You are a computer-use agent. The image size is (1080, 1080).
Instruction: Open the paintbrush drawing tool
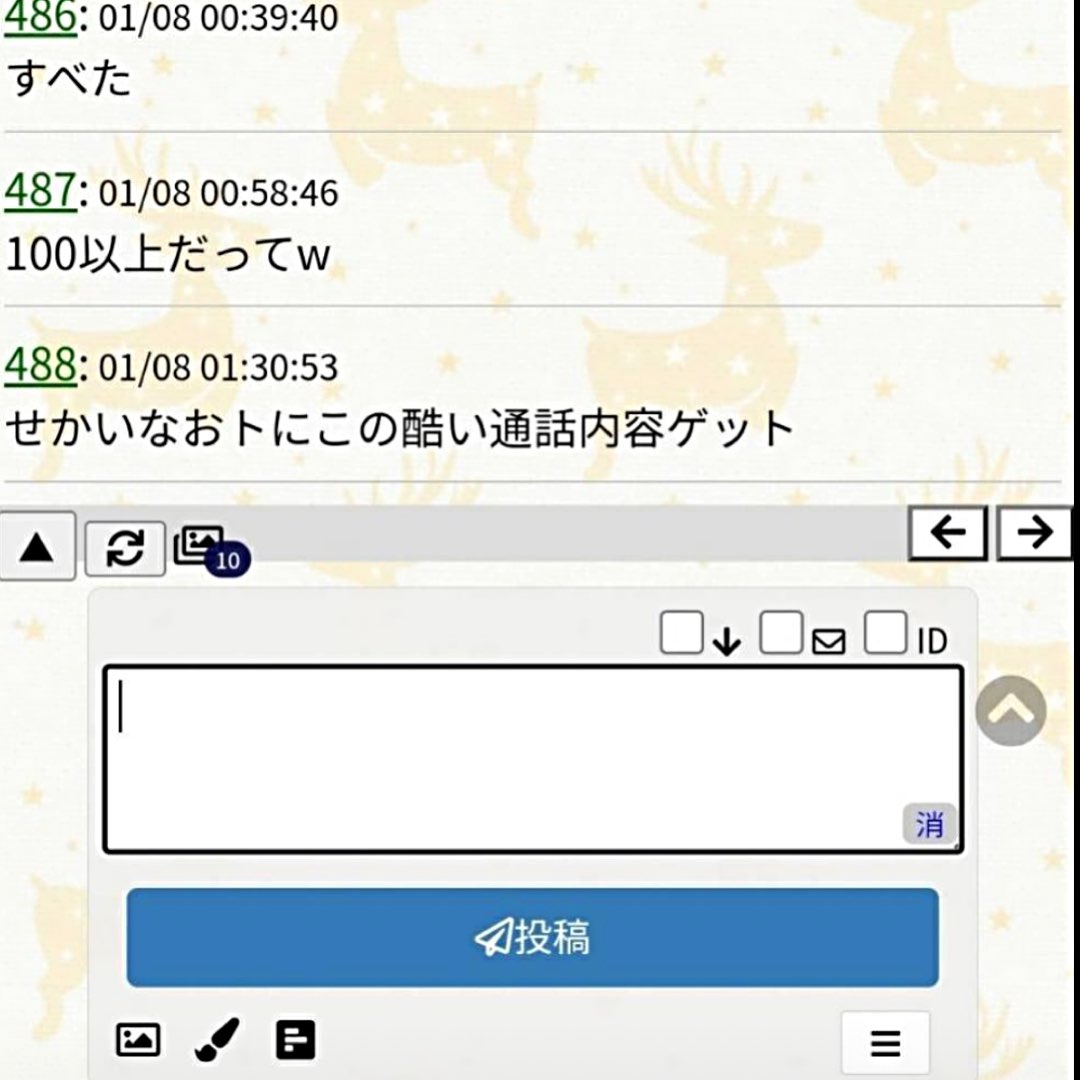click(x=218, y=1039)
